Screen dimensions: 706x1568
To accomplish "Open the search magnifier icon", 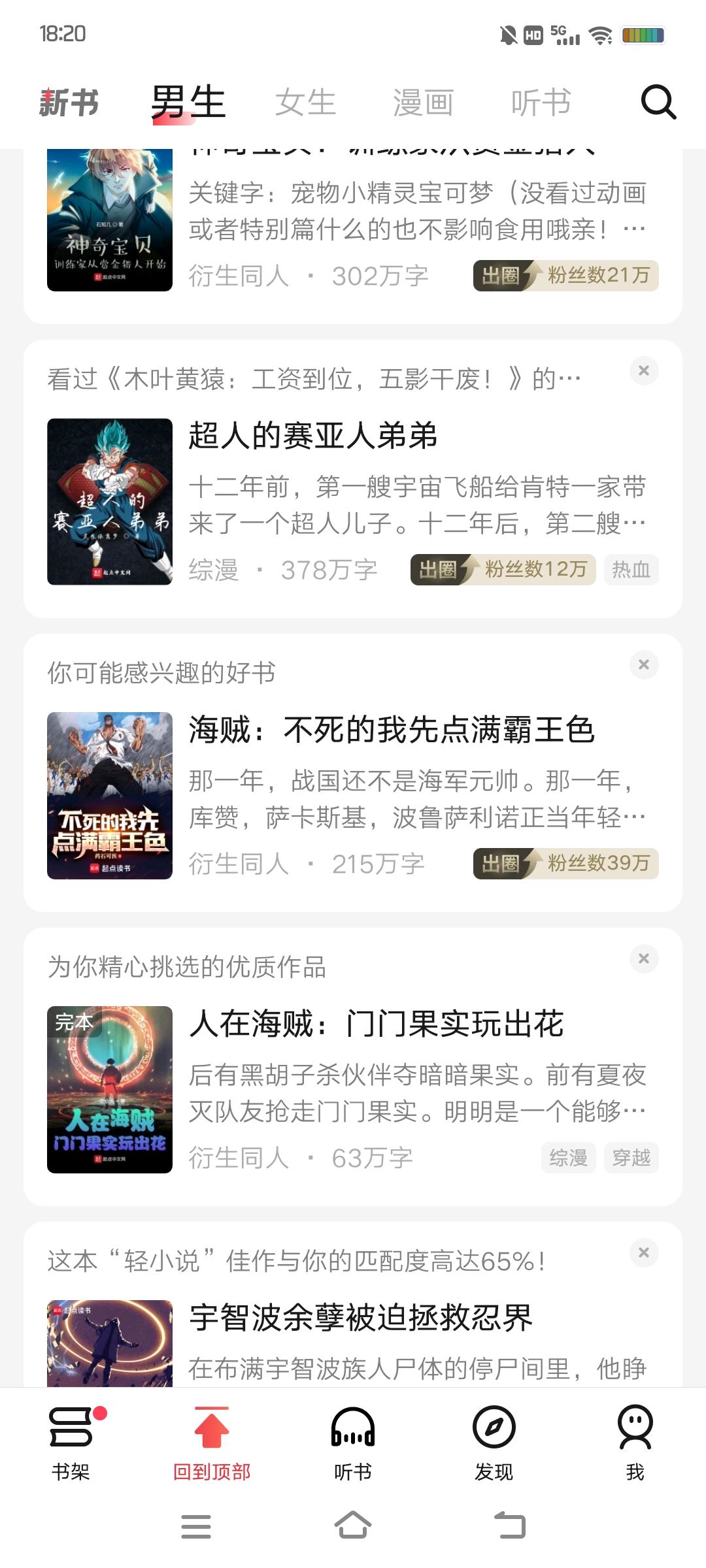I will coord(658,103).
